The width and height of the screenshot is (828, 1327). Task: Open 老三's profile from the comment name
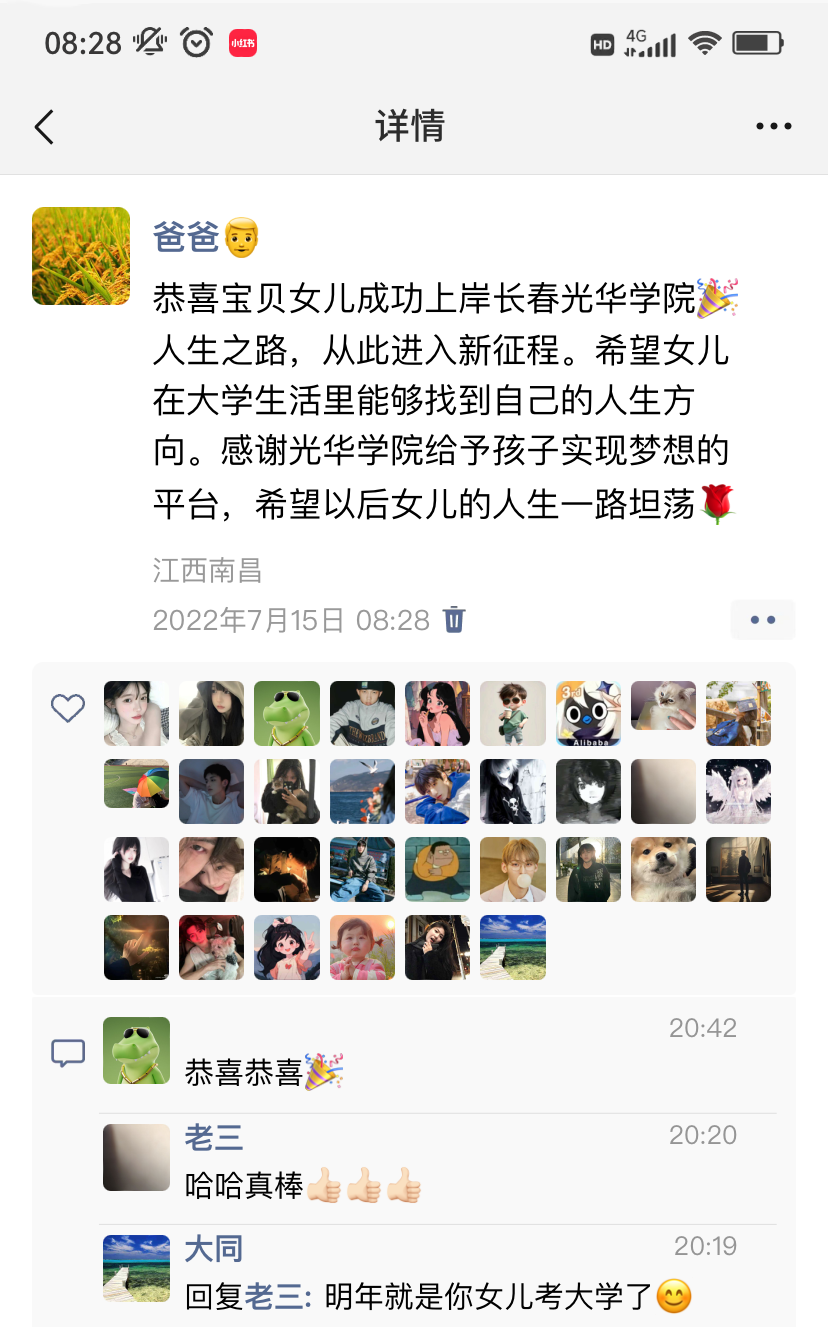tap(214, 1137)
